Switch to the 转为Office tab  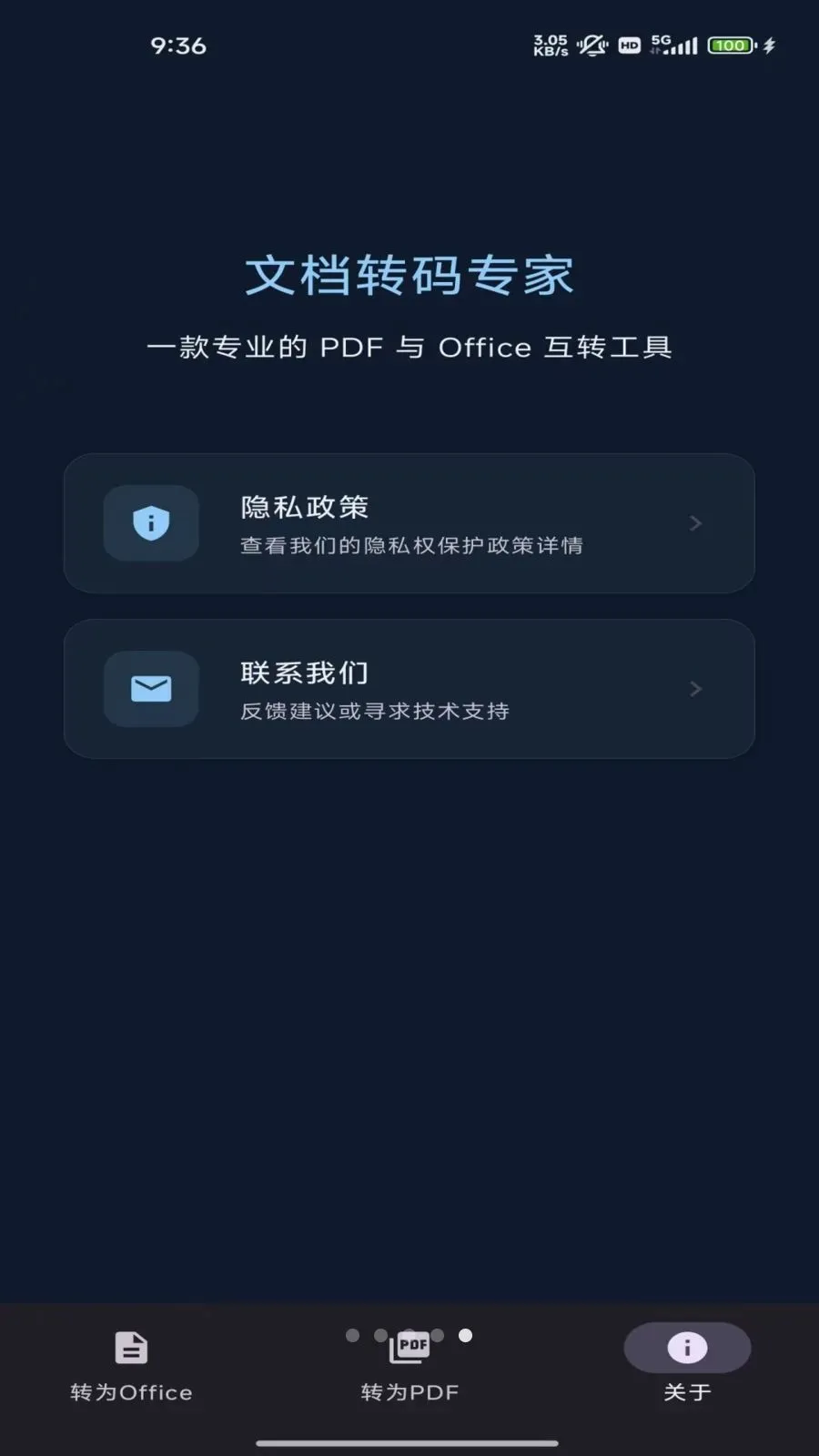point(132,1367)
